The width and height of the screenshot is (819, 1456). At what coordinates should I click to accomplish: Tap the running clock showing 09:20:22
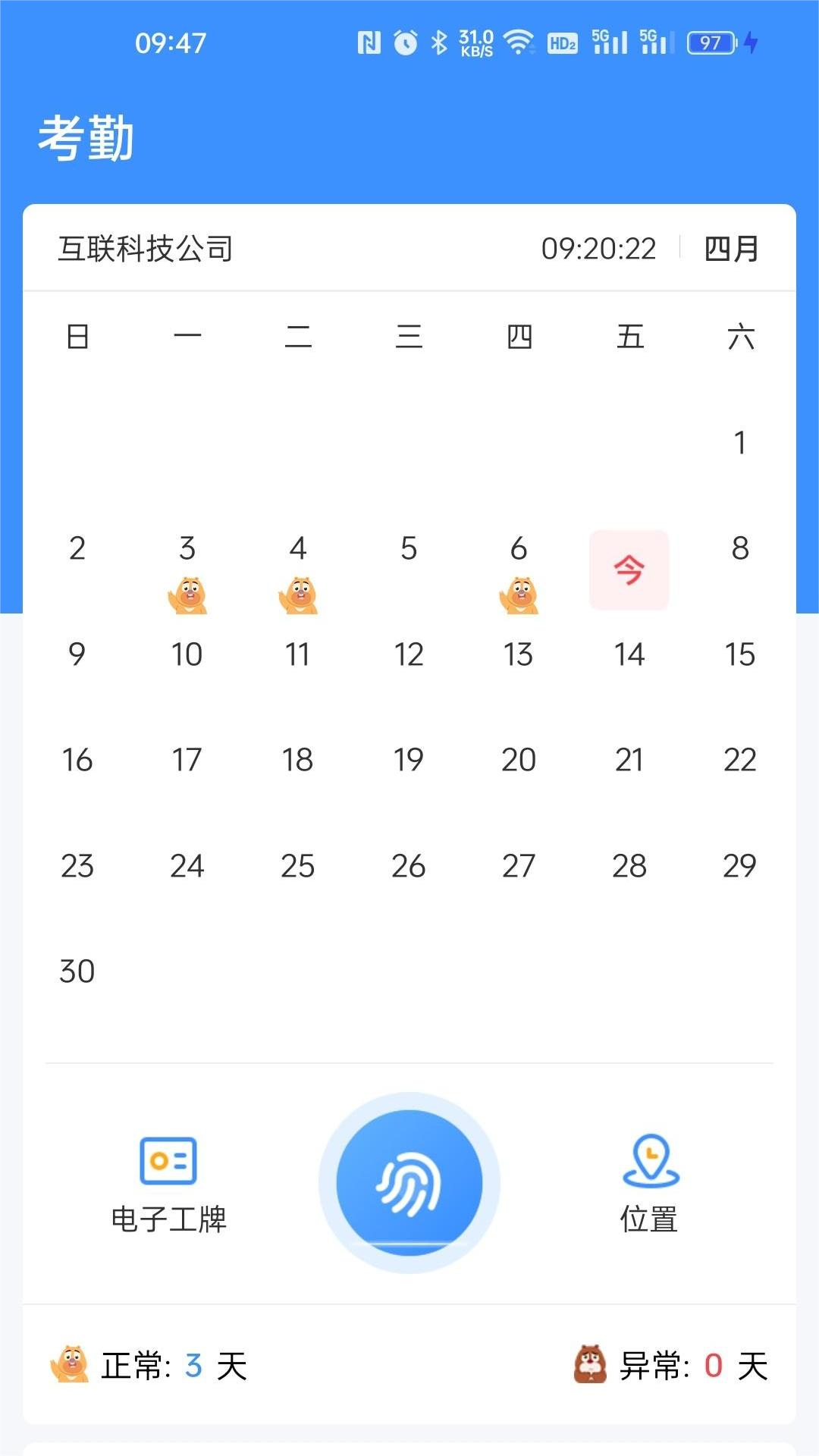599,249
